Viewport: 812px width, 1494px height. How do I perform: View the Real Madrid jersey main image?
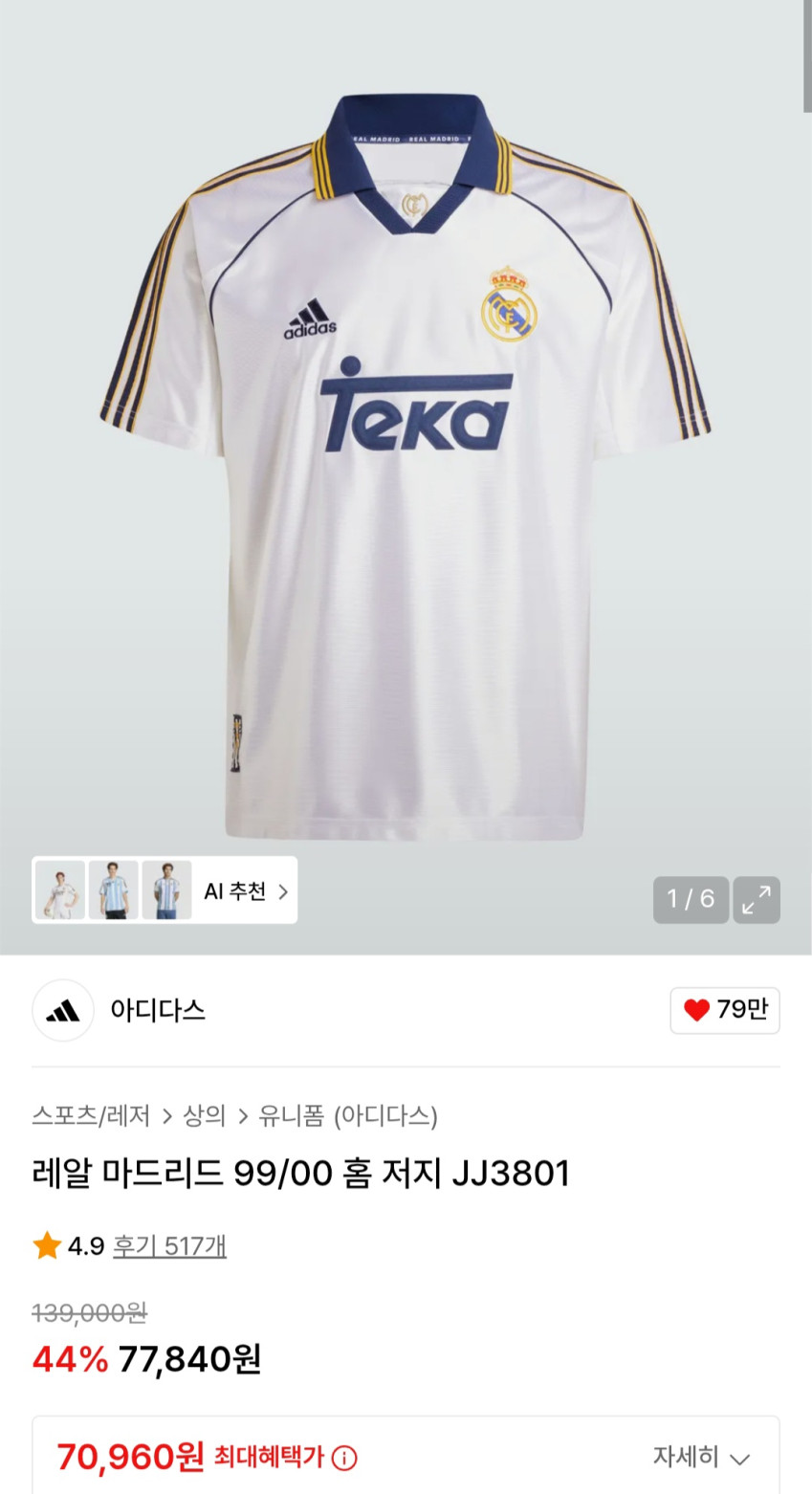[x=406, y=459]
